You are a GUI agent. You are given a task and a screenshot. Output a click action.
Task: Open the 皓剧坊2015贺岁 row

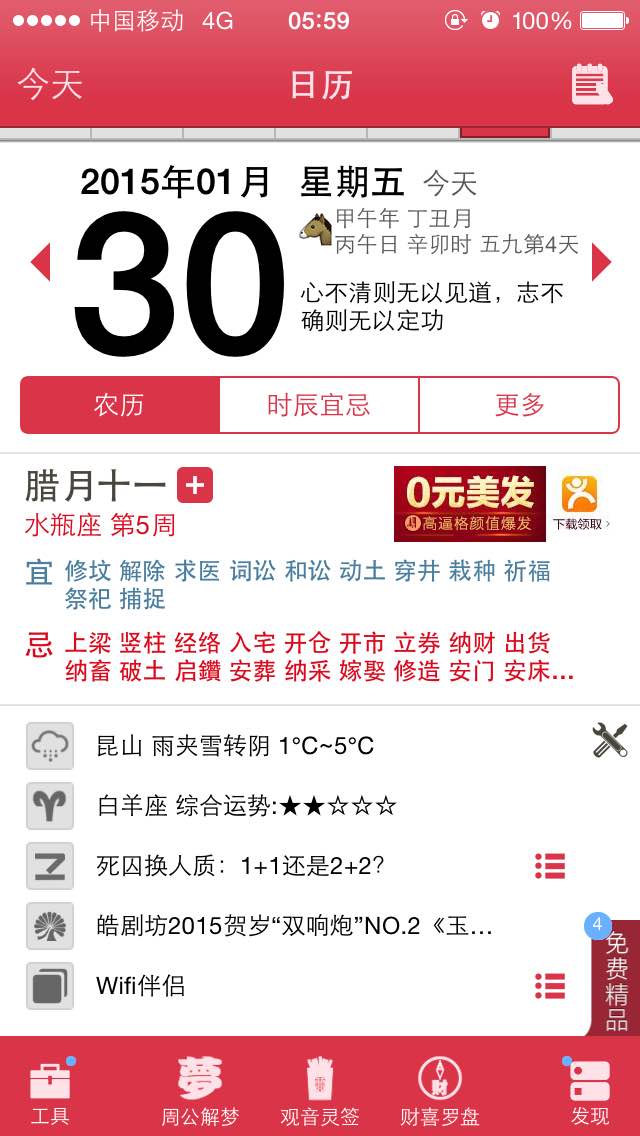[x=304, y=926]
